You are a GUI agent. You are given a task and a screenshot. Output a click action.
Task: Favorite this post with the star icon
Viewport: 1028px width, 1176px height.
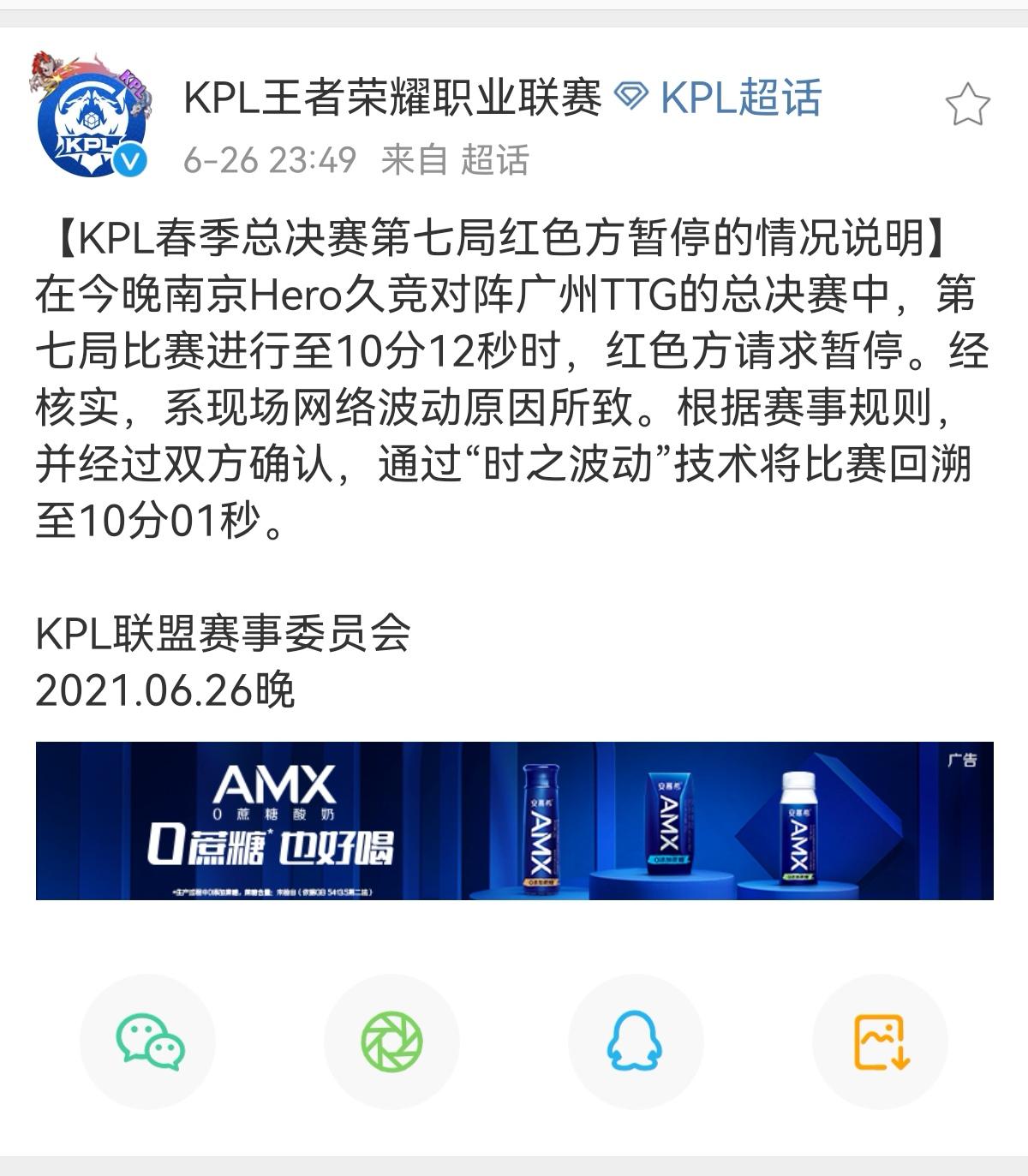pyautogui.click(x=967, y=106)
